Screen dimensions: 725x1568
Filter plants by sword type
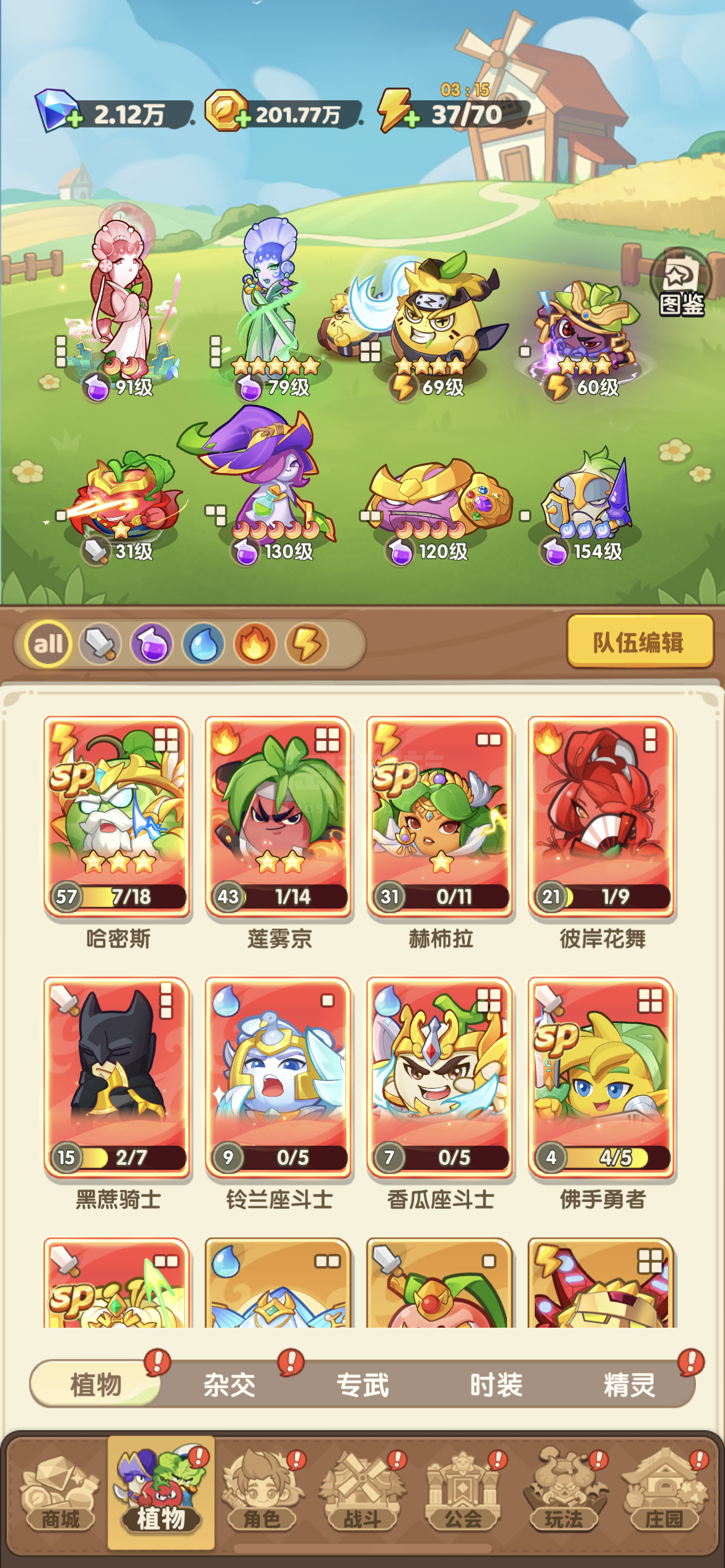(100, 644)
